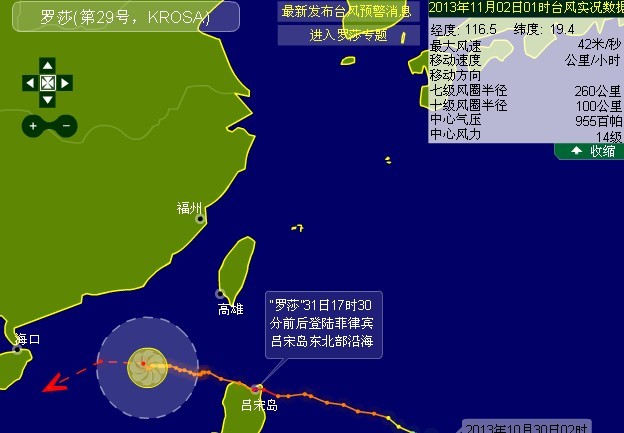Zoom in with the plus button
624x433 pixels.
[33, 126]
